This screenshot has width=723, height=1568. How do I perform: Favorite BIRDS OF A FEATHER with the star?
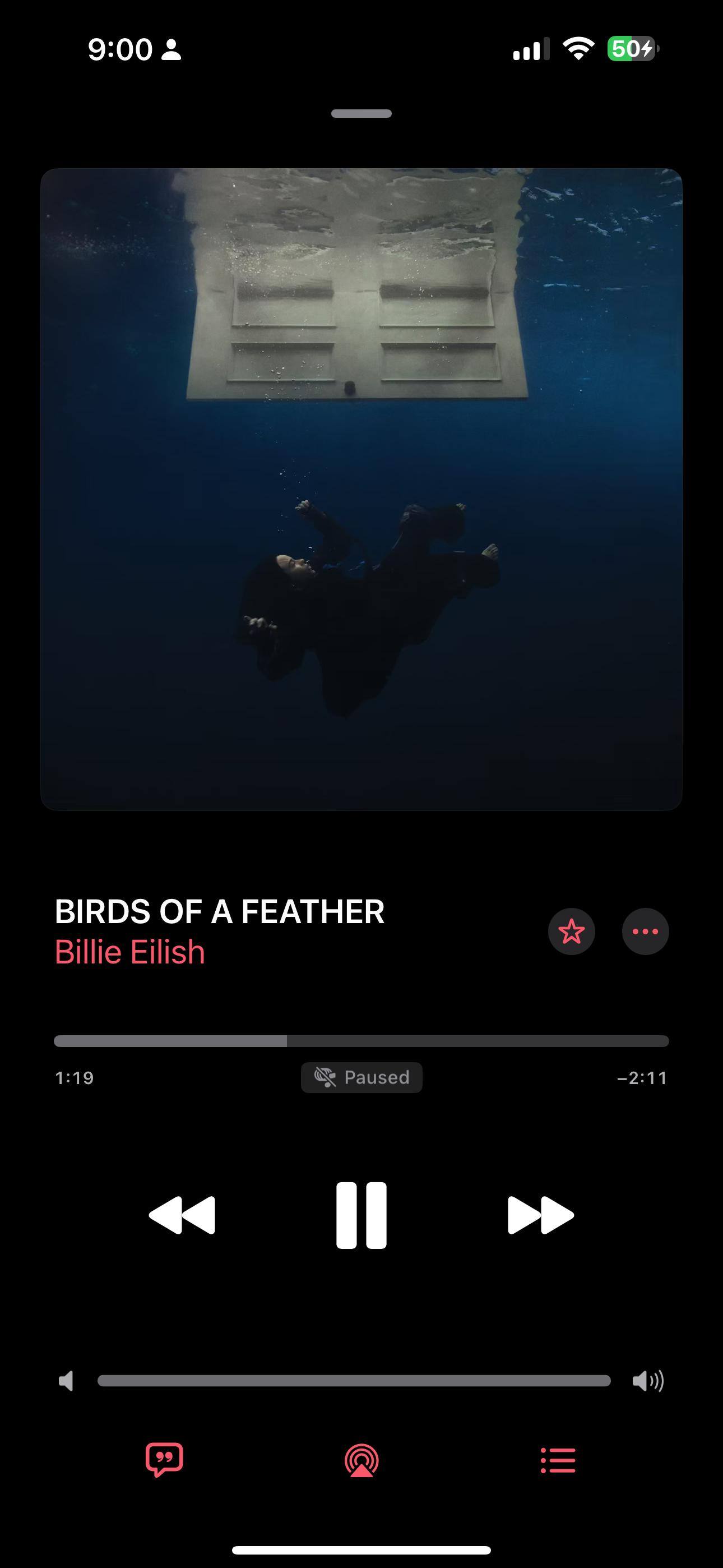tap(571, 931)
